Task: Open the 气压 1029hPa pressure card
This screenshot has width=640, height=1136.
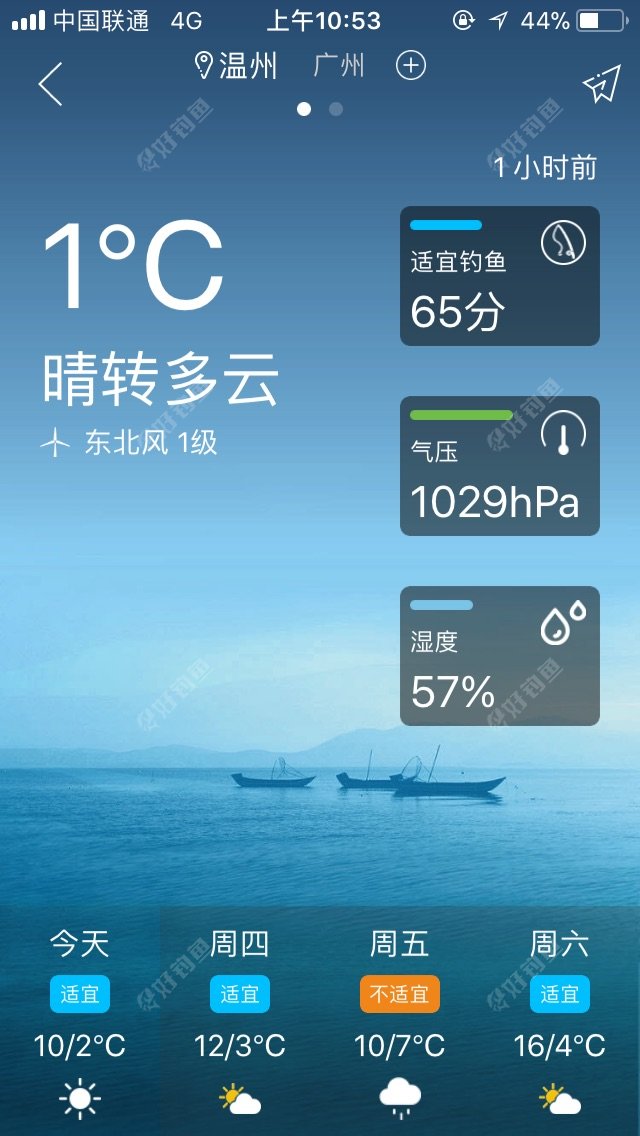Action: coord(500,466)
